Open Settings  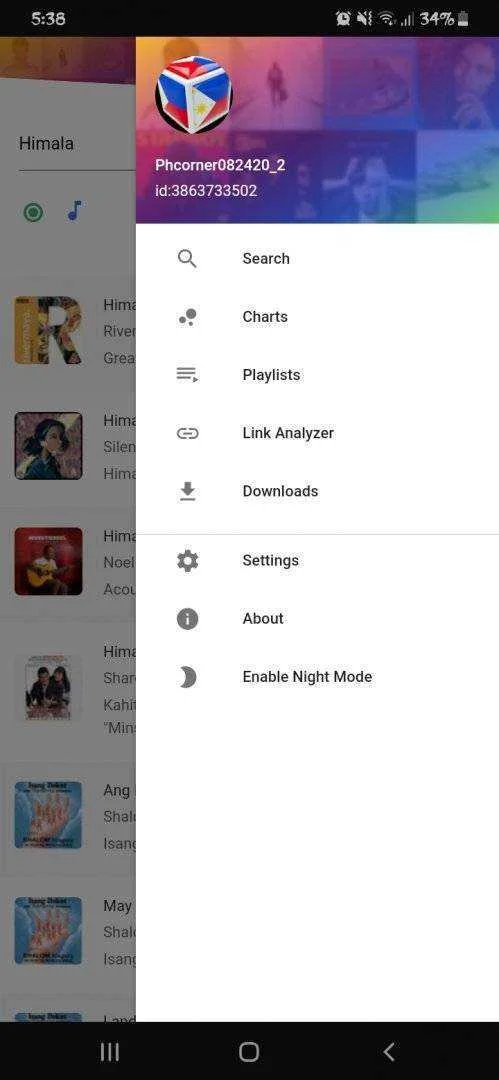click(317, 561)
